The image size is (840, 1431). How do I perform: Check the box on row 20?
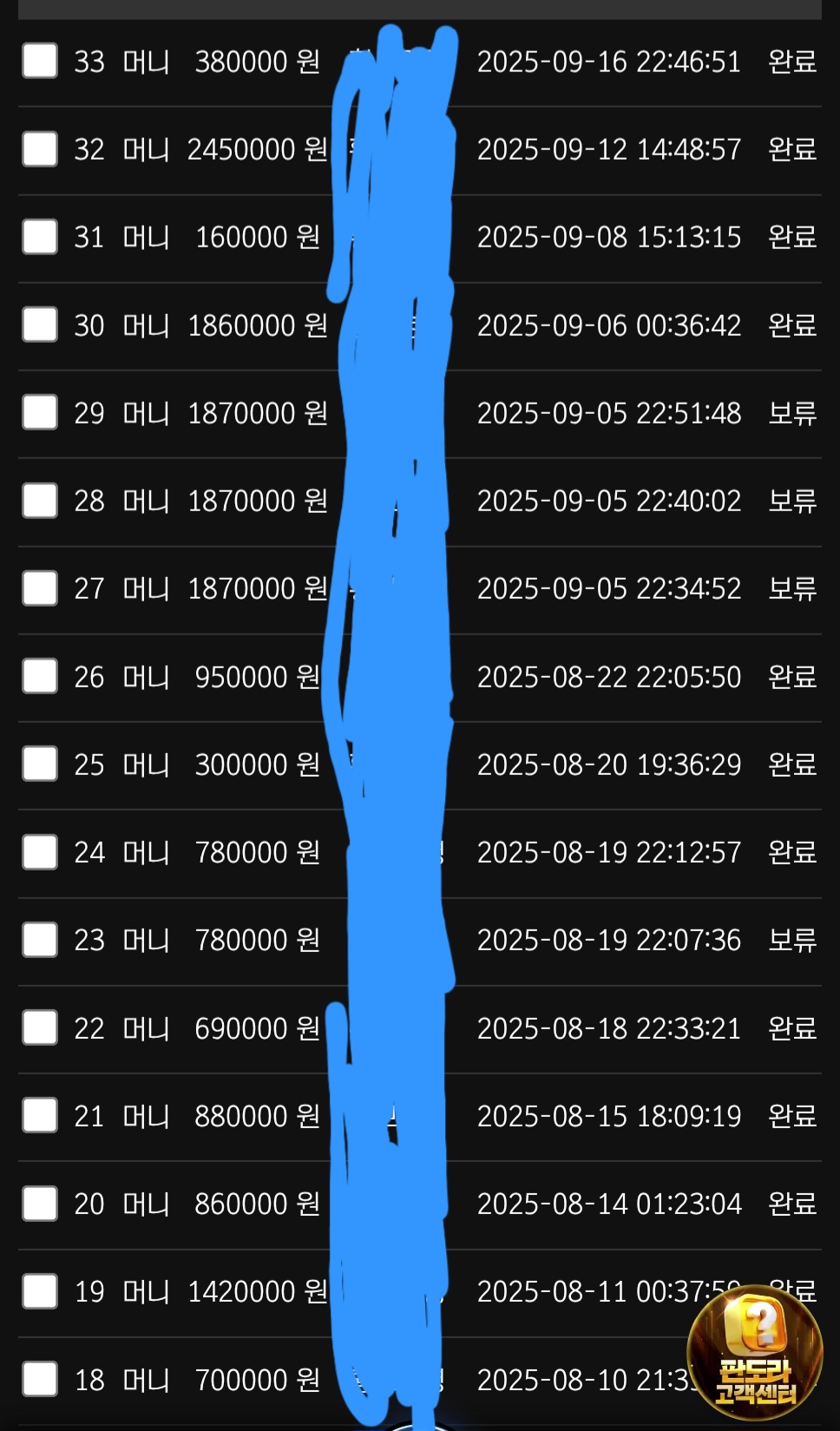[40, 1204]
